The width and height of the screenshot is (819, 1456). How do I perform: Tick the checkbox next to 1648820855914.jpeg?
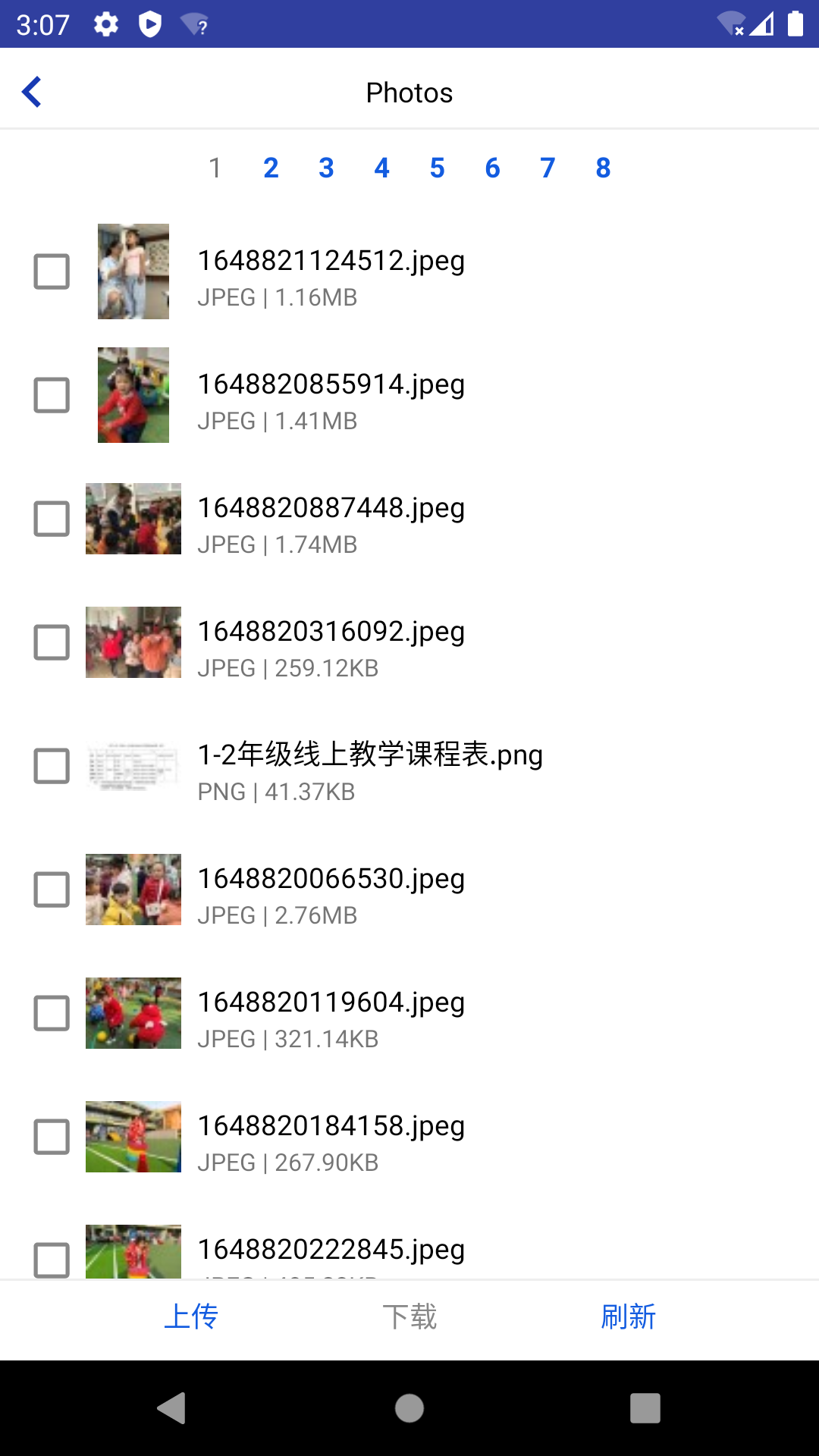pyautogui.click(x=52, y=395)
